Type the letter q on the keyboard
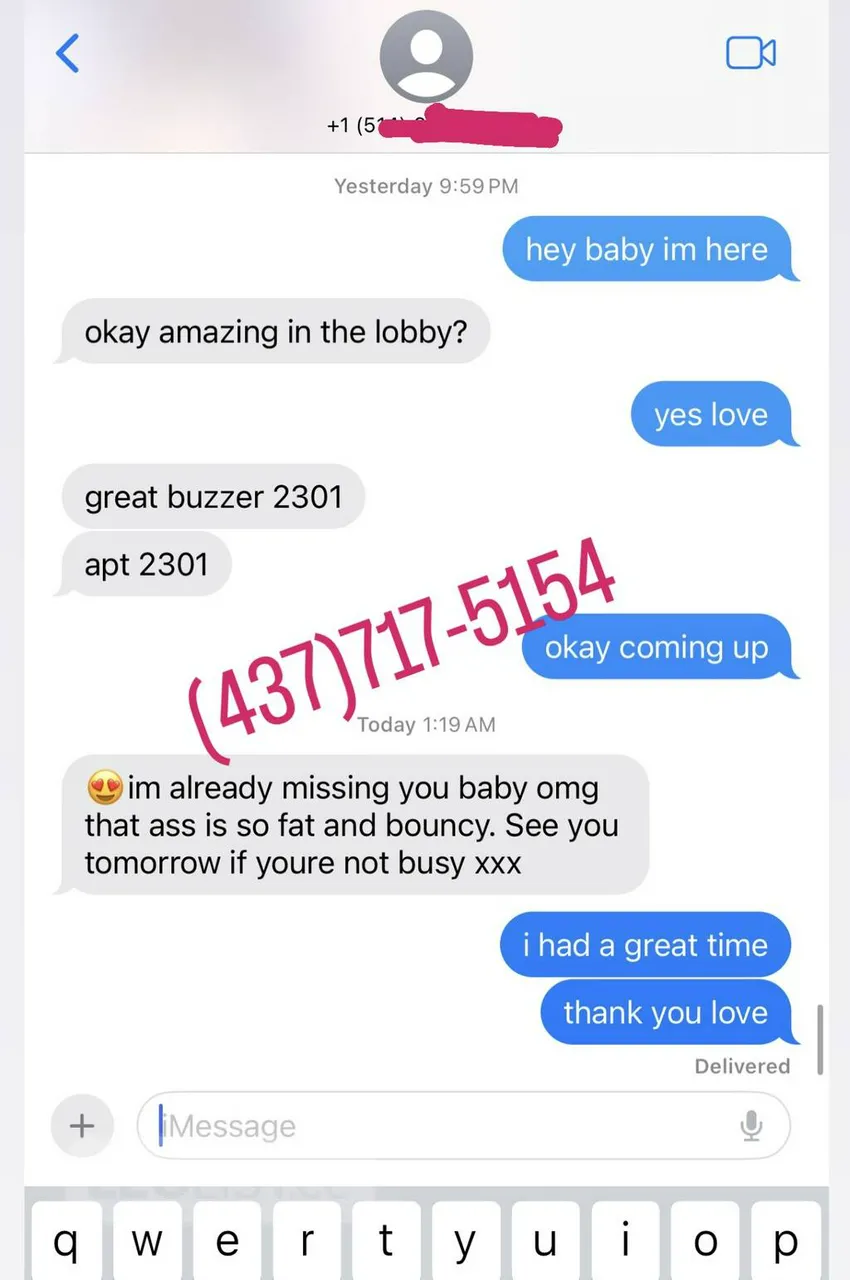850x1280 pixels. 66,1242
